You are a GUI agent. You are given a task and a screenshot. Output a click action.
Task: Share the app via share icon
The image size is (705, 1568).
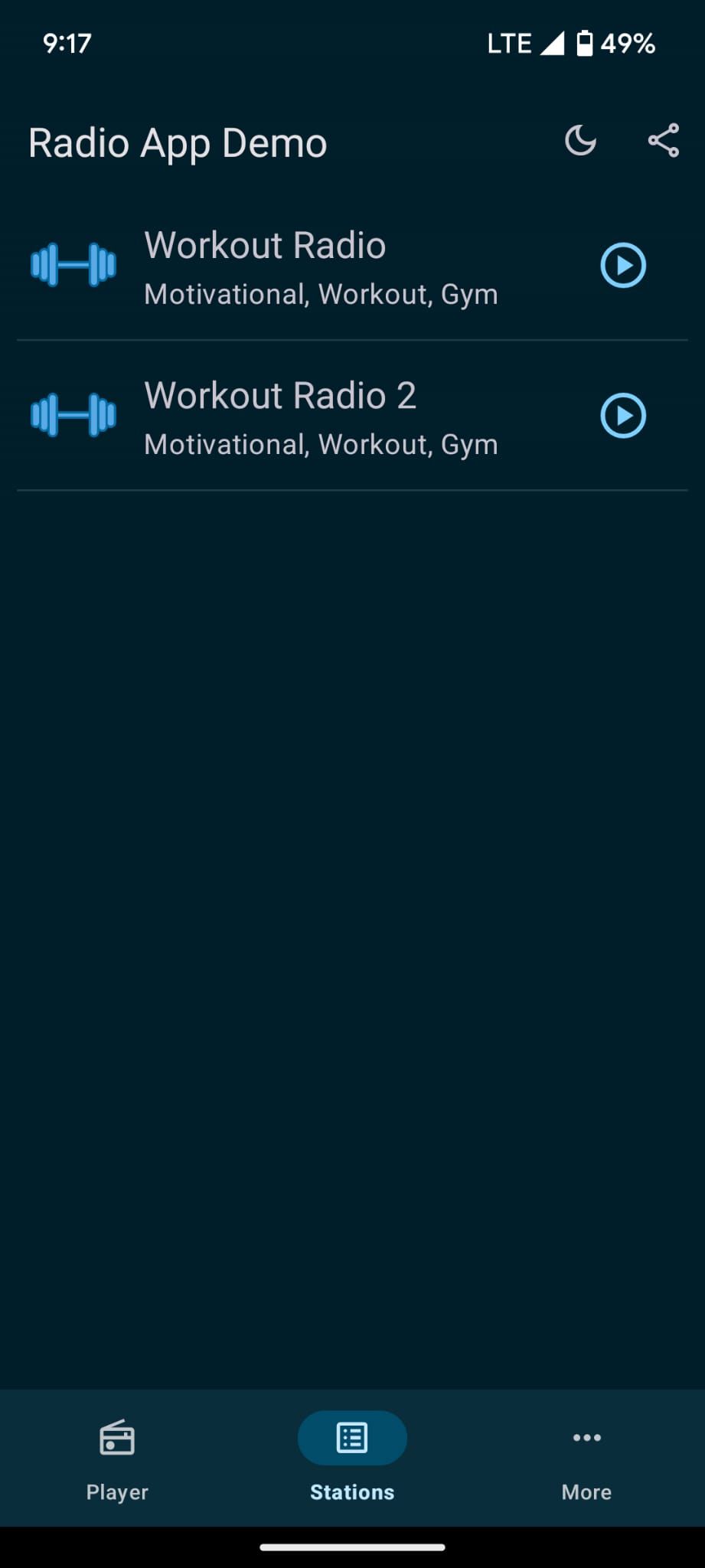[663, 141]
